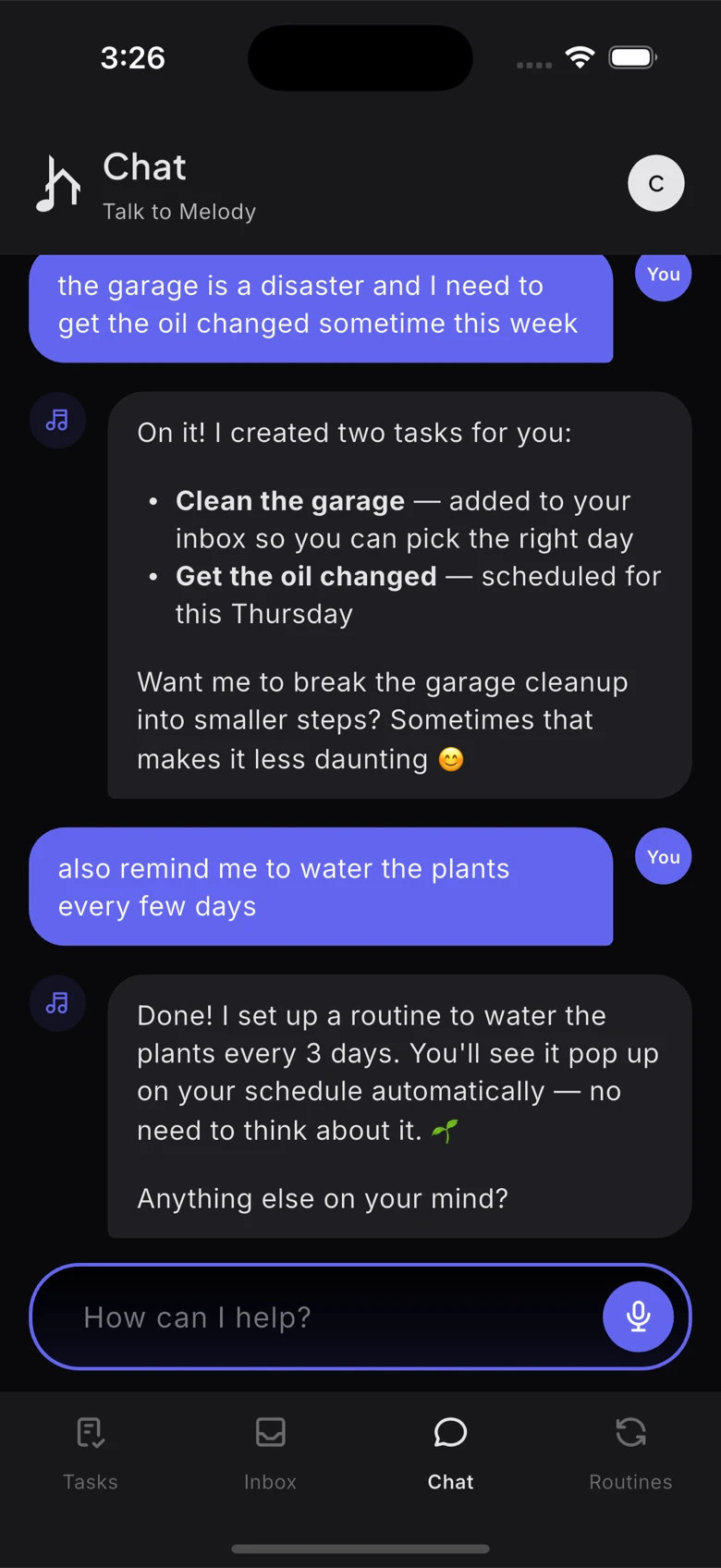Click the Melody music-note app logo
This screenshot has height=1568, width=721.
point(57,183)
